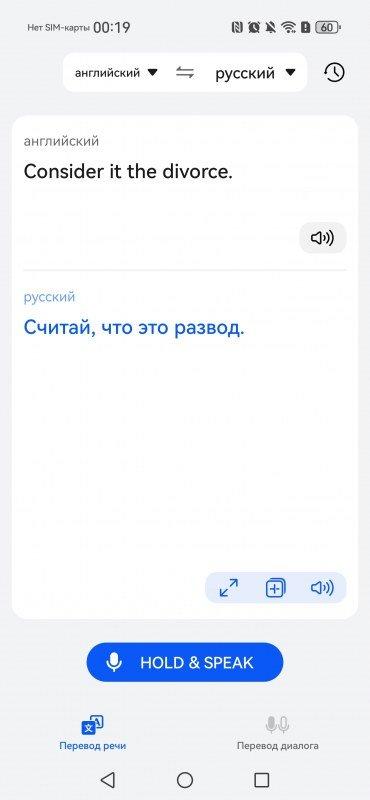This screenshot has width=370, height=800.
Task: Open recent apps with the square button
Action: point(262,780)
